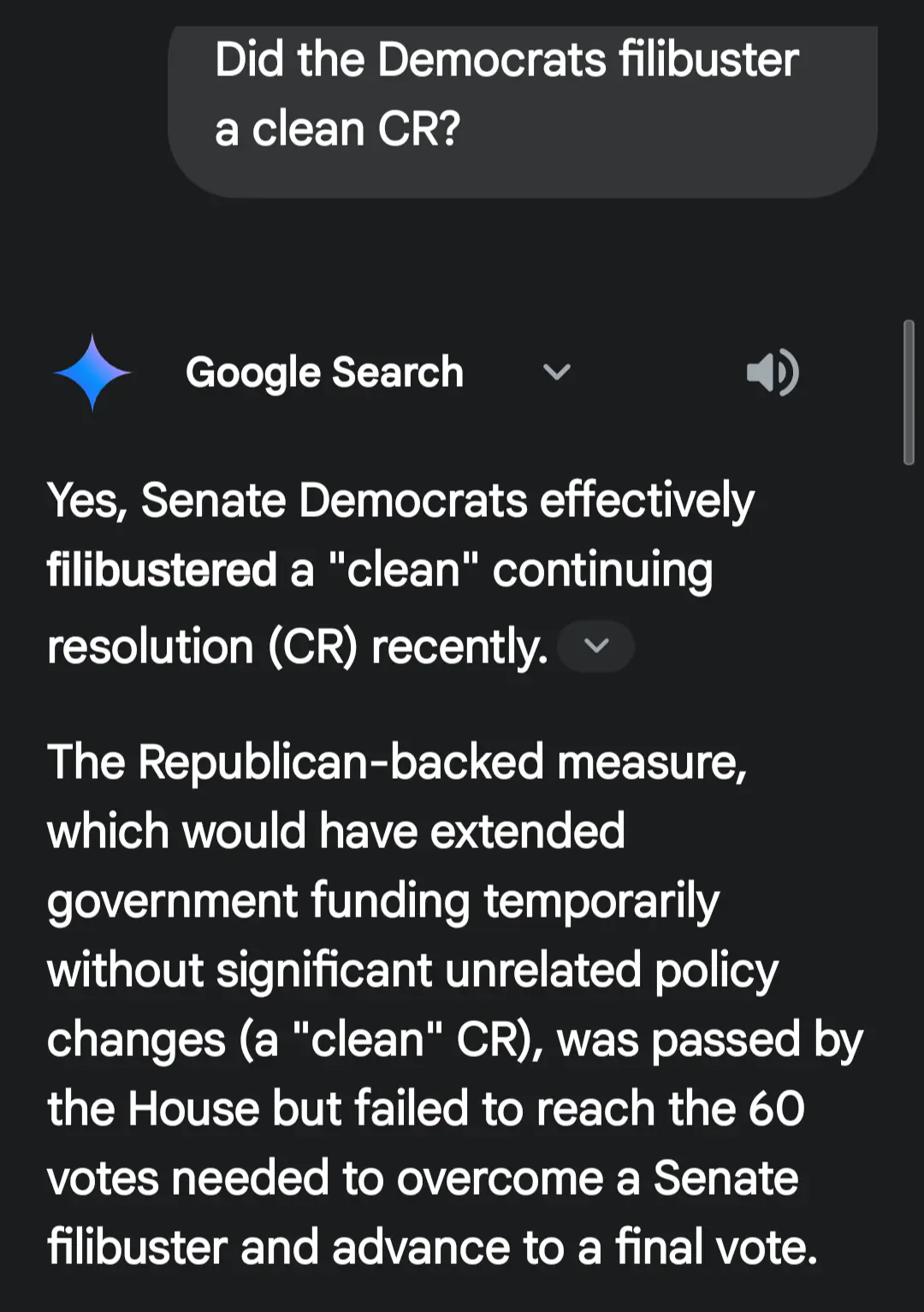Play the response aloud with speaker icon
Screen dimensions: 924x1312
point(772,373)
